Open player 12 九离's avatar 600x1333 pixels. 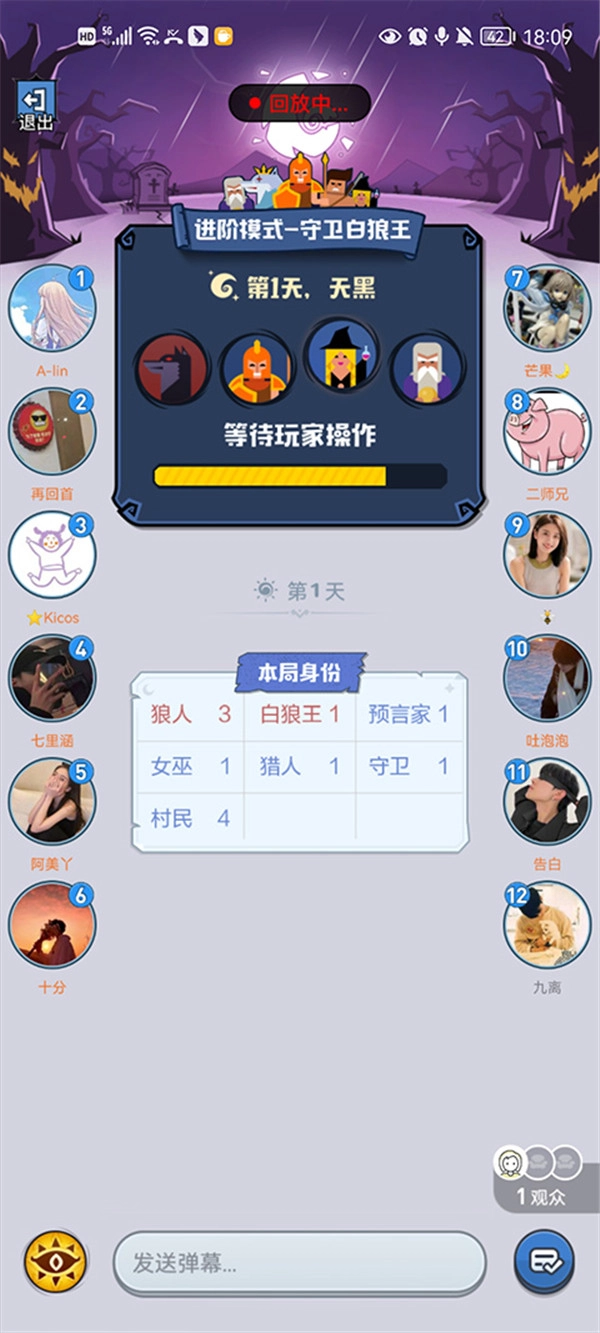click(x=547, y=925)
